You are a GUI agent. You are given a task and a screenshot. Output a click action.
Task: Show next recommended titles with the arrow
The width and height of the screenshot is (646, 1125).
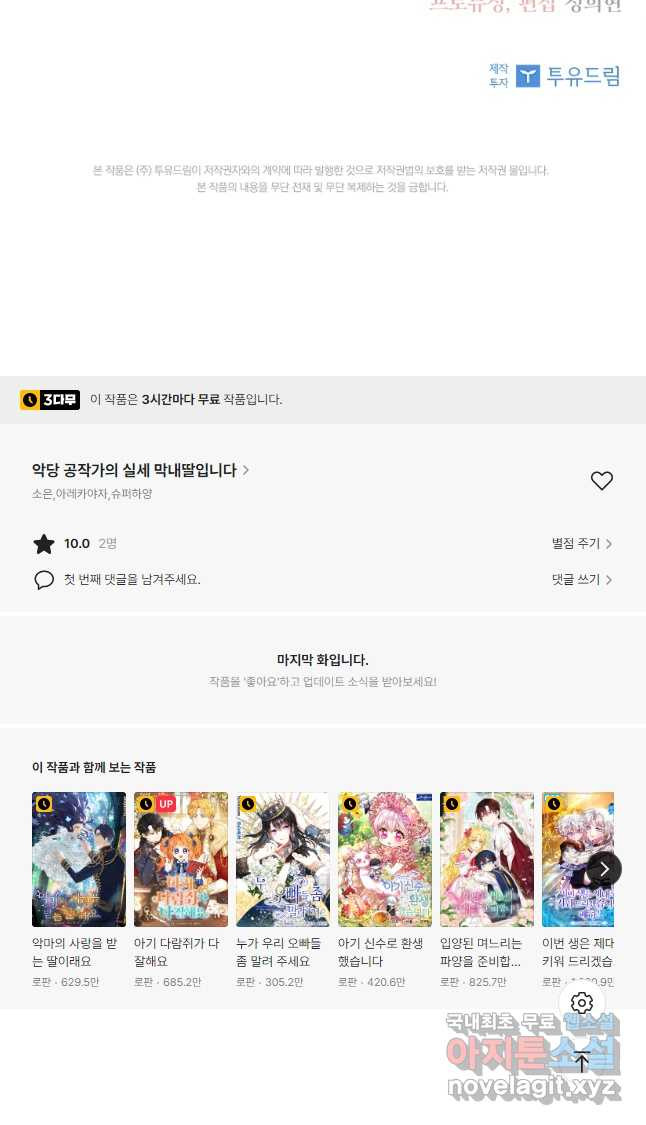click(604, 869)
